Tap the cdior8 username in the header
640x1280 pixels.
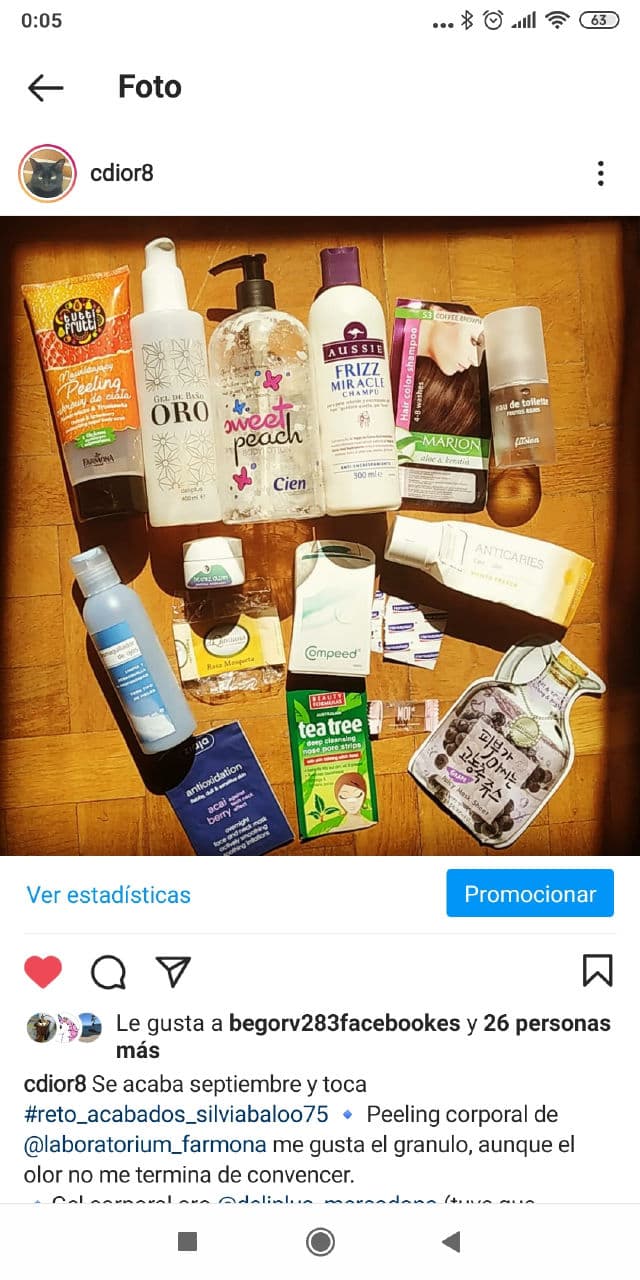point(122,174)
